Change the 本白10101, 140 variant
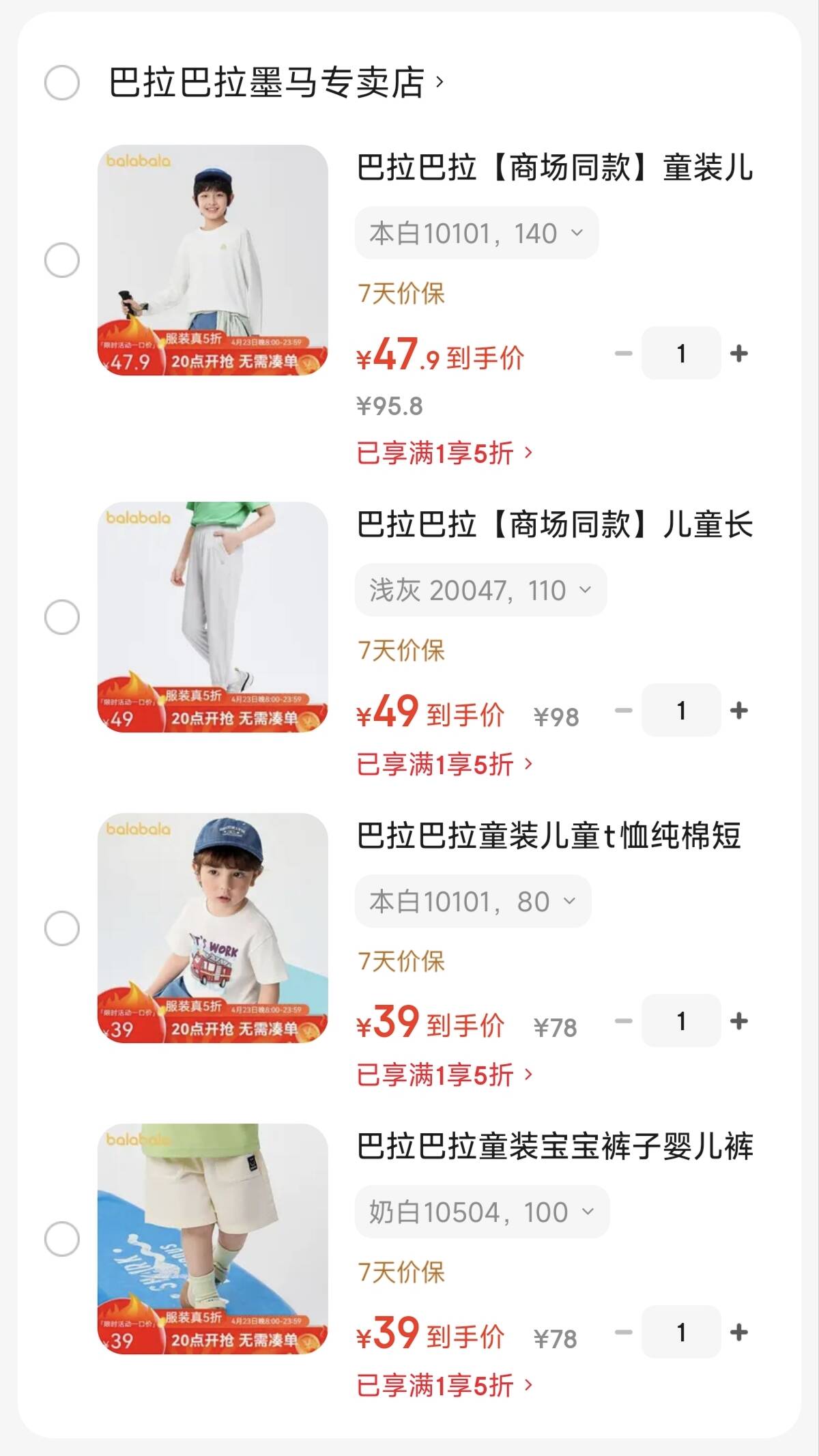 click(x=476, y=233)
